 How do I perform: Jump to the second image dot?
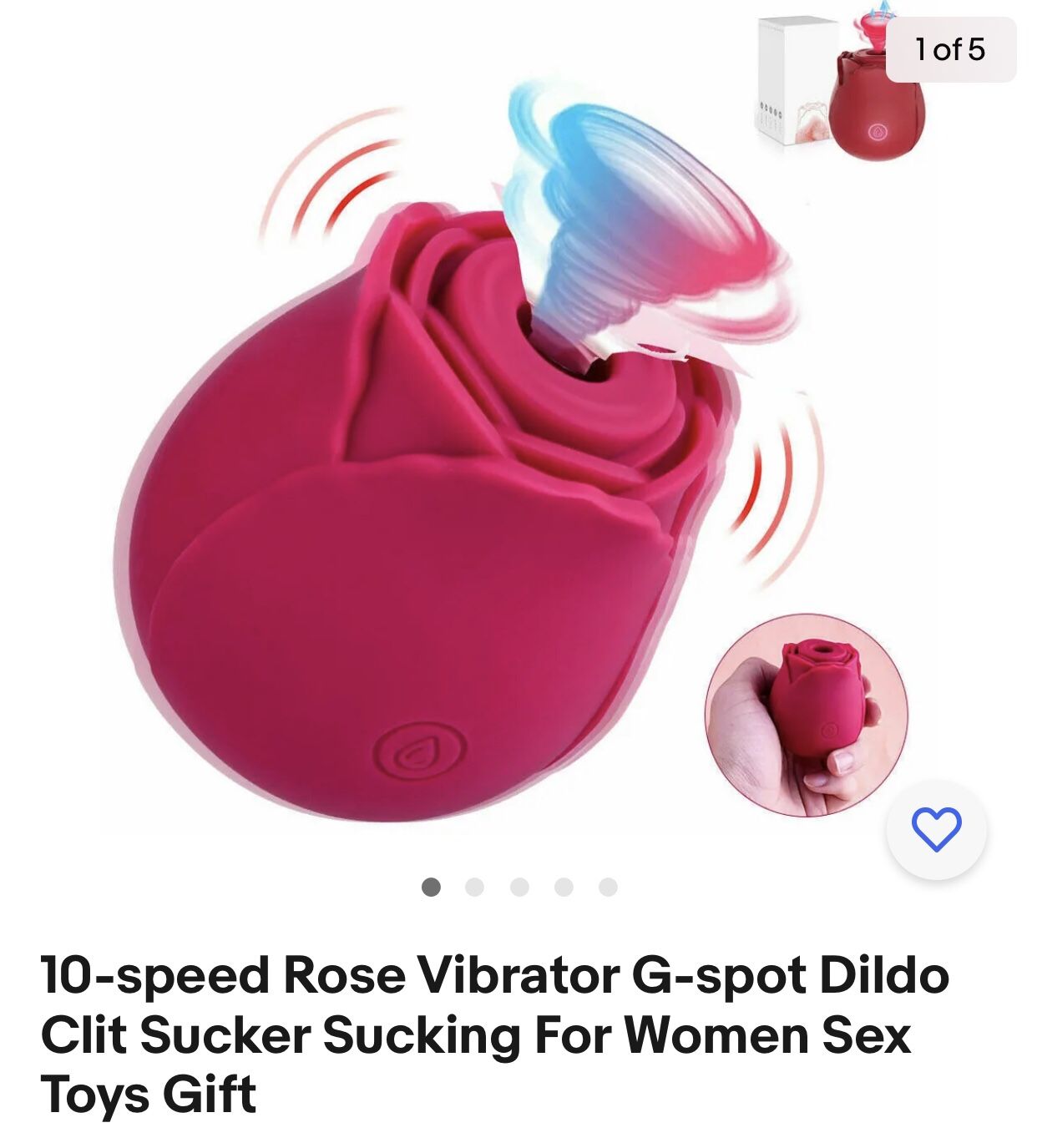475,887
